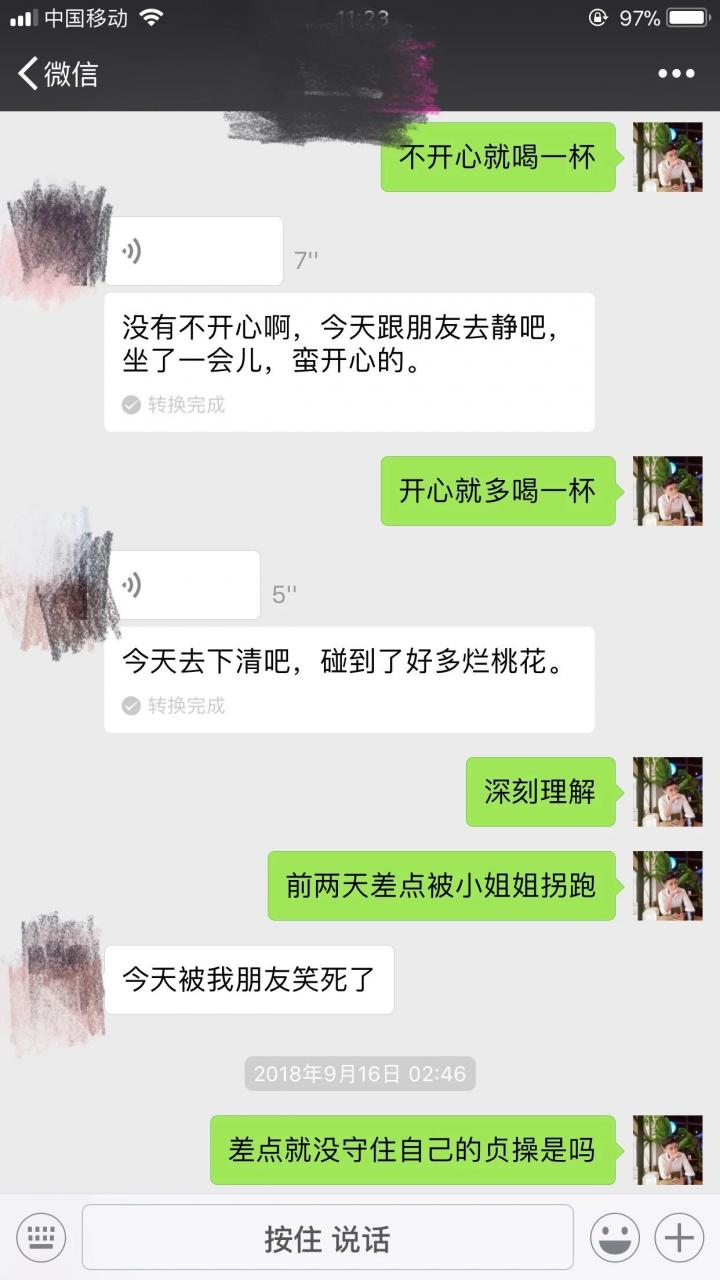Open the plus attachments menu
Image resolution: width=720 pixels, height=1280 pixels.
pyautogui.click(x=679, y=1238)
